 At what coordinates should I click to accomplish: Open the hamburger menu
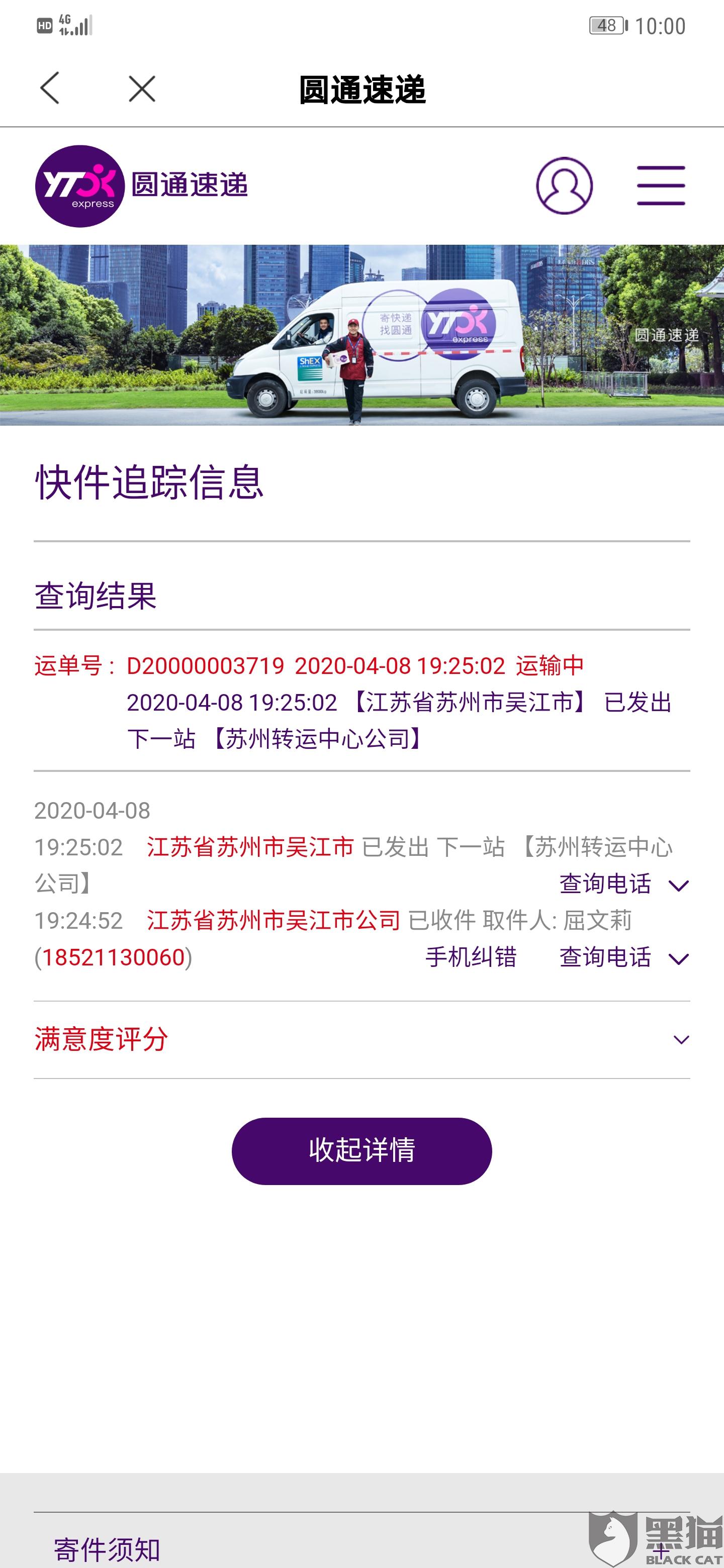click(x=661, y=185)
